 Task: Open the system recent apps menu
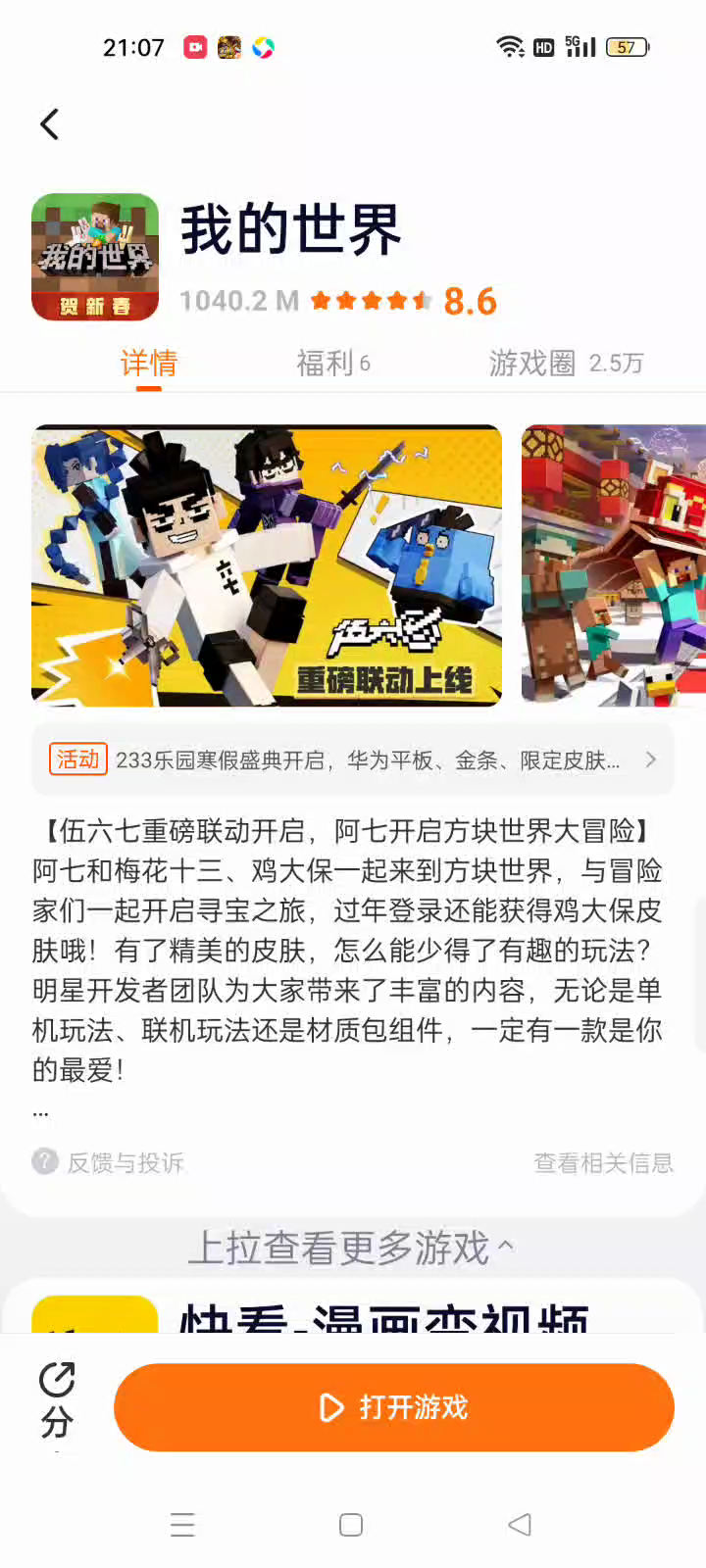[x=182, y=1525]
